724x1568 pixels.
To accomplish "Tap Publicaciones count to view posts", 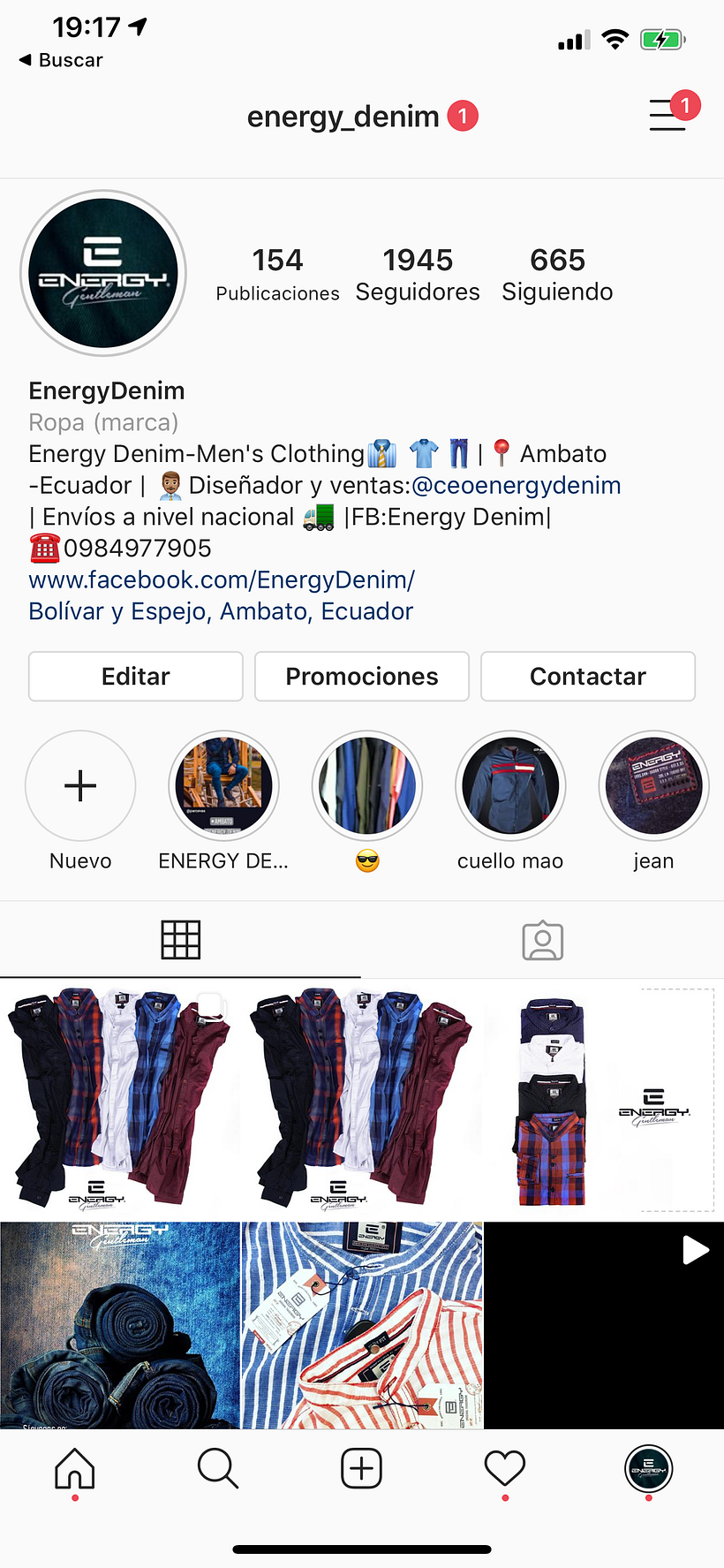I will coord(277,272).
